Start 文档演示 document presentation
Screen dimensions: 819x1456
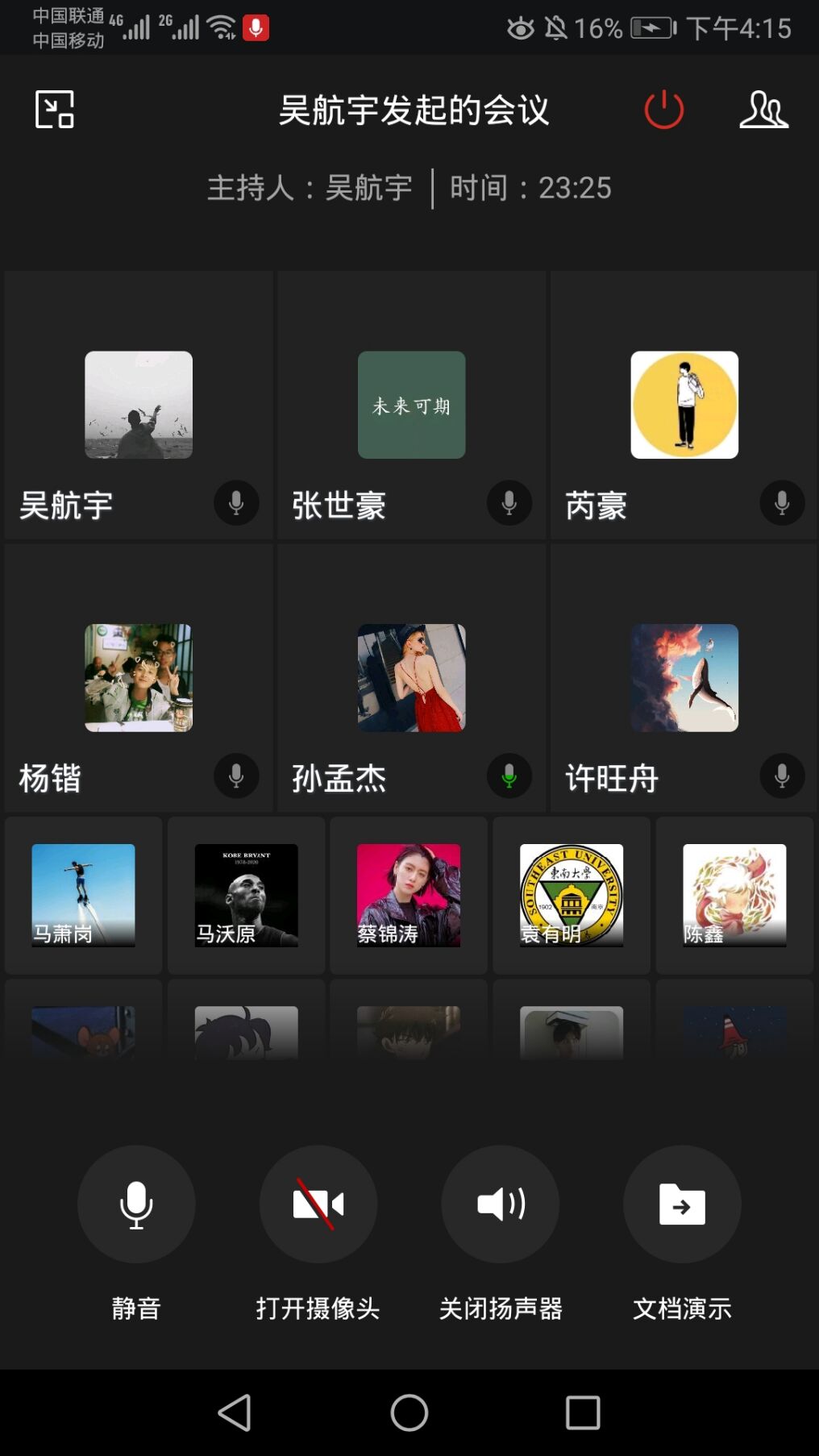pyautogui.click(x=682, y=1204)
